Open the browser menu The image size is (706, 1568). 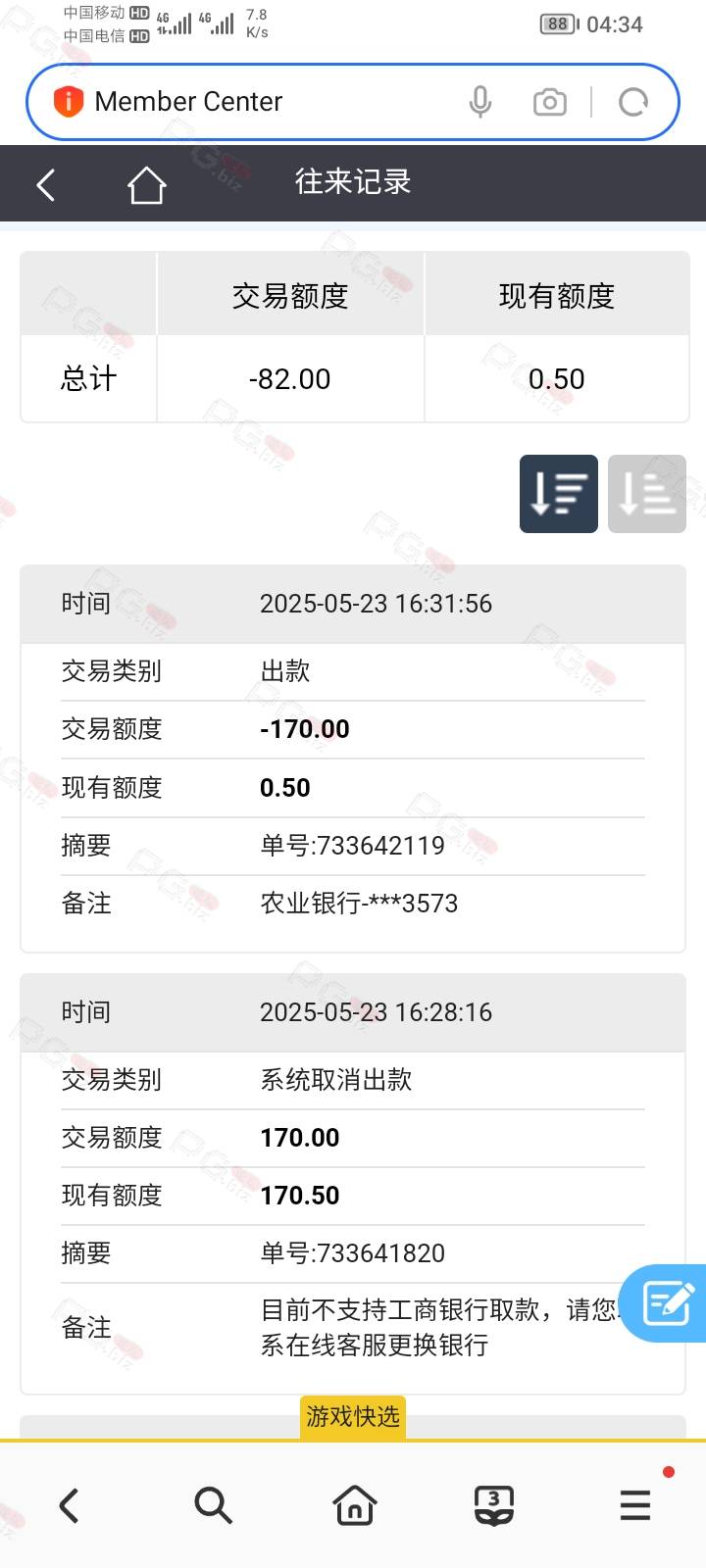[635, 1505]
